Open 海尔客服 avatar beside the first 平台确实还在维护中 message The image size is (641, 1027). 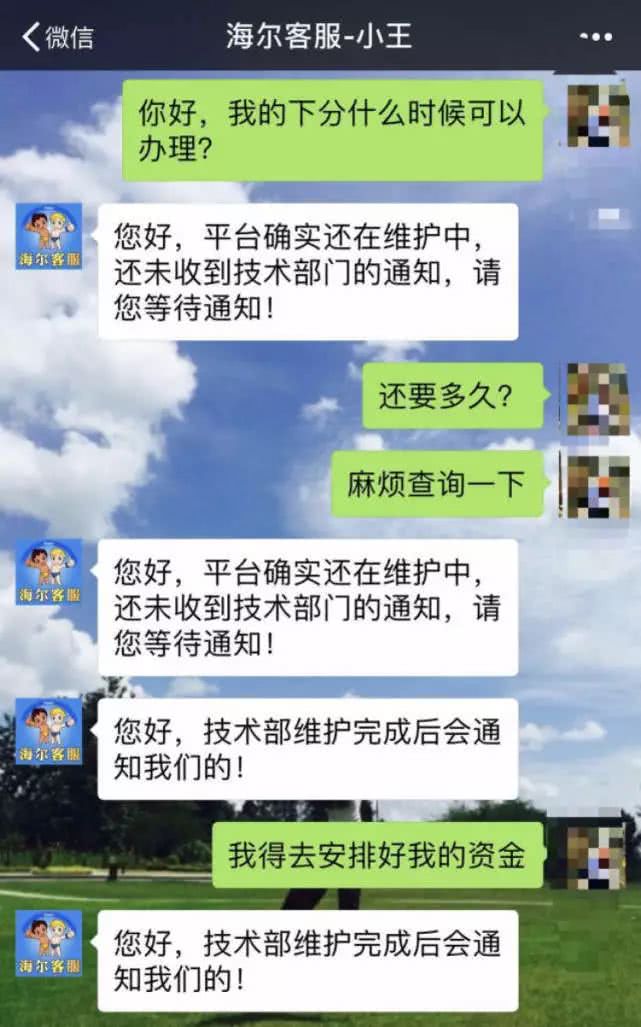[x=48, y=236]
